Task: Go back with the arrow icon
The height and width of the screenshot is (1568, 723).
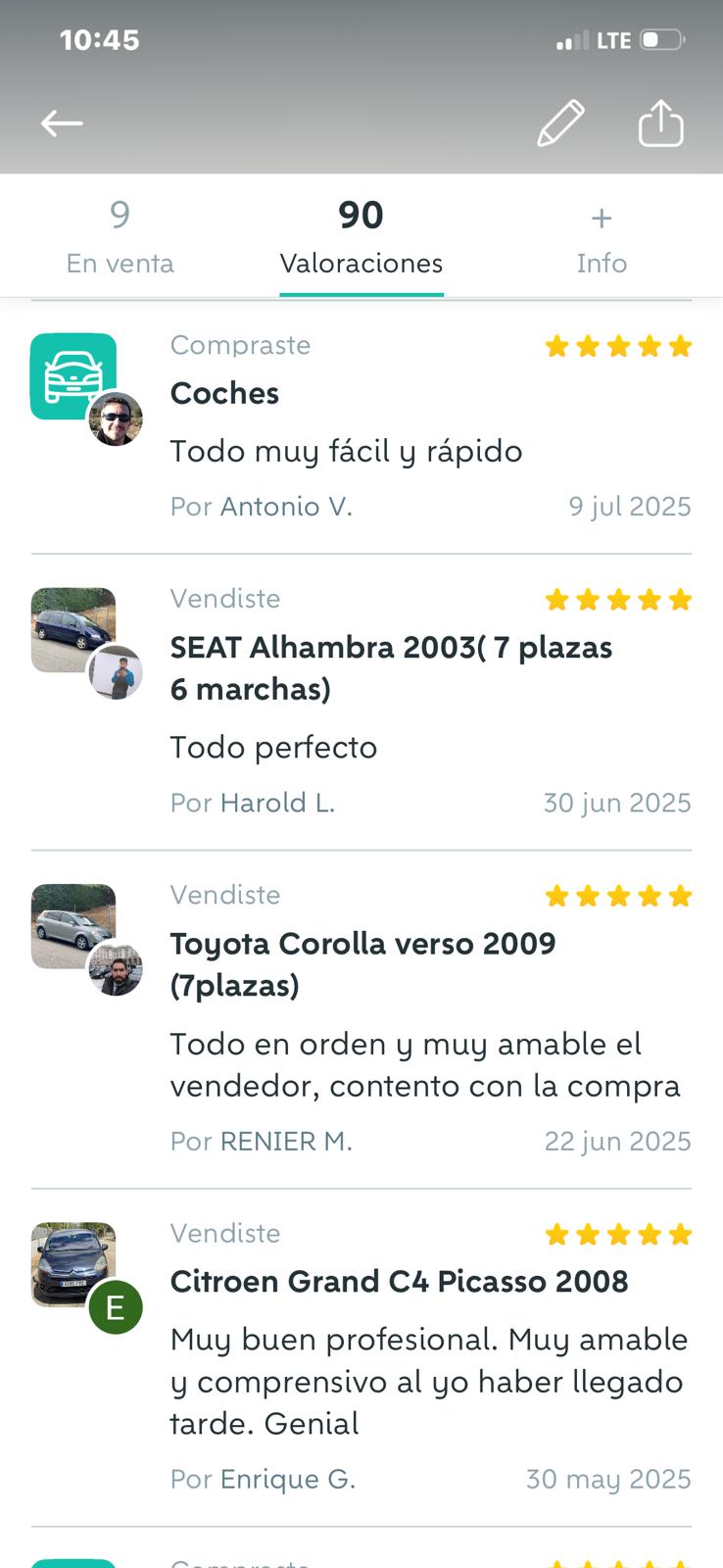Action: point(62,123)
